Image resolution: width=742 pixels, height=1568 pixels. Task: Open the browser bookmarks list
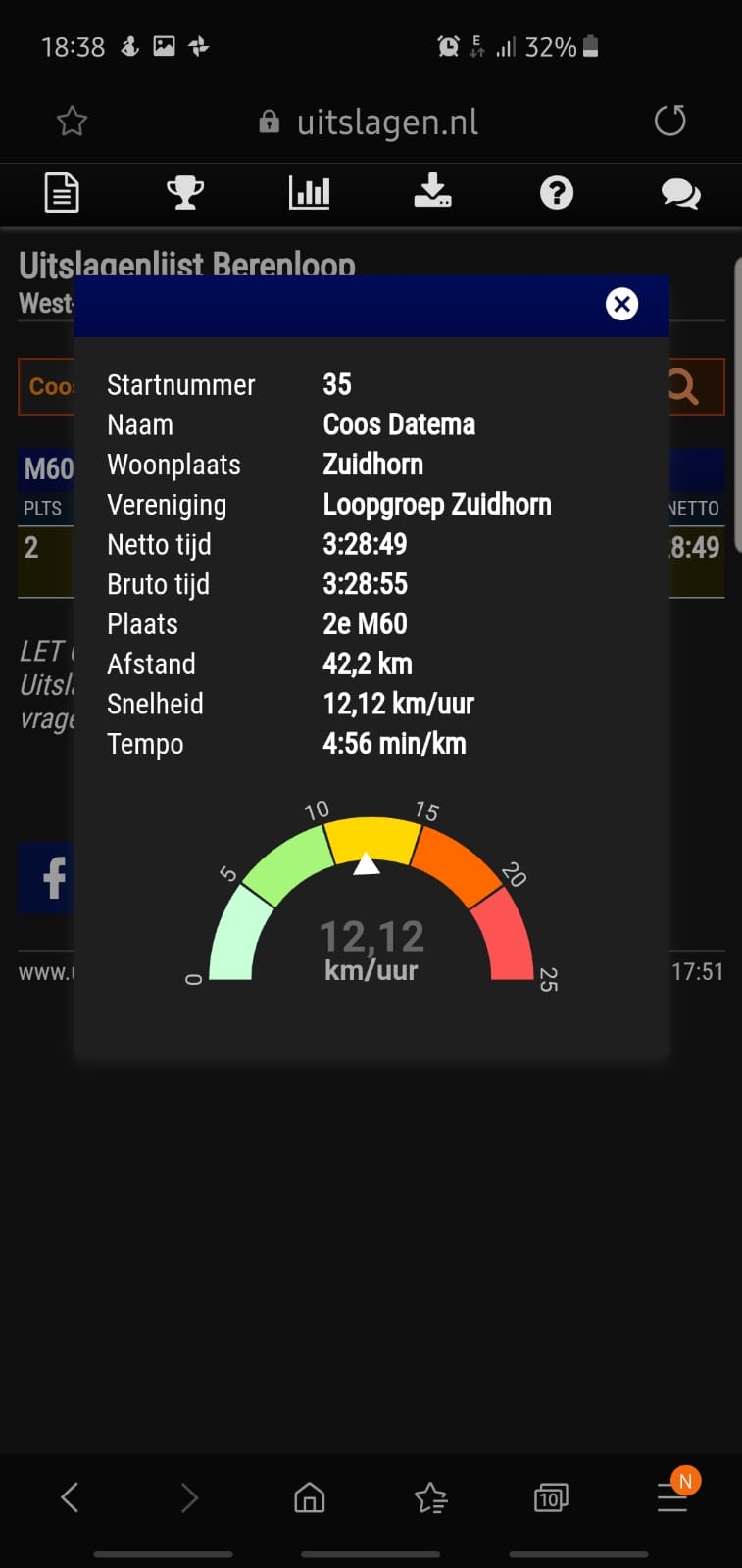coord(430,1497)
